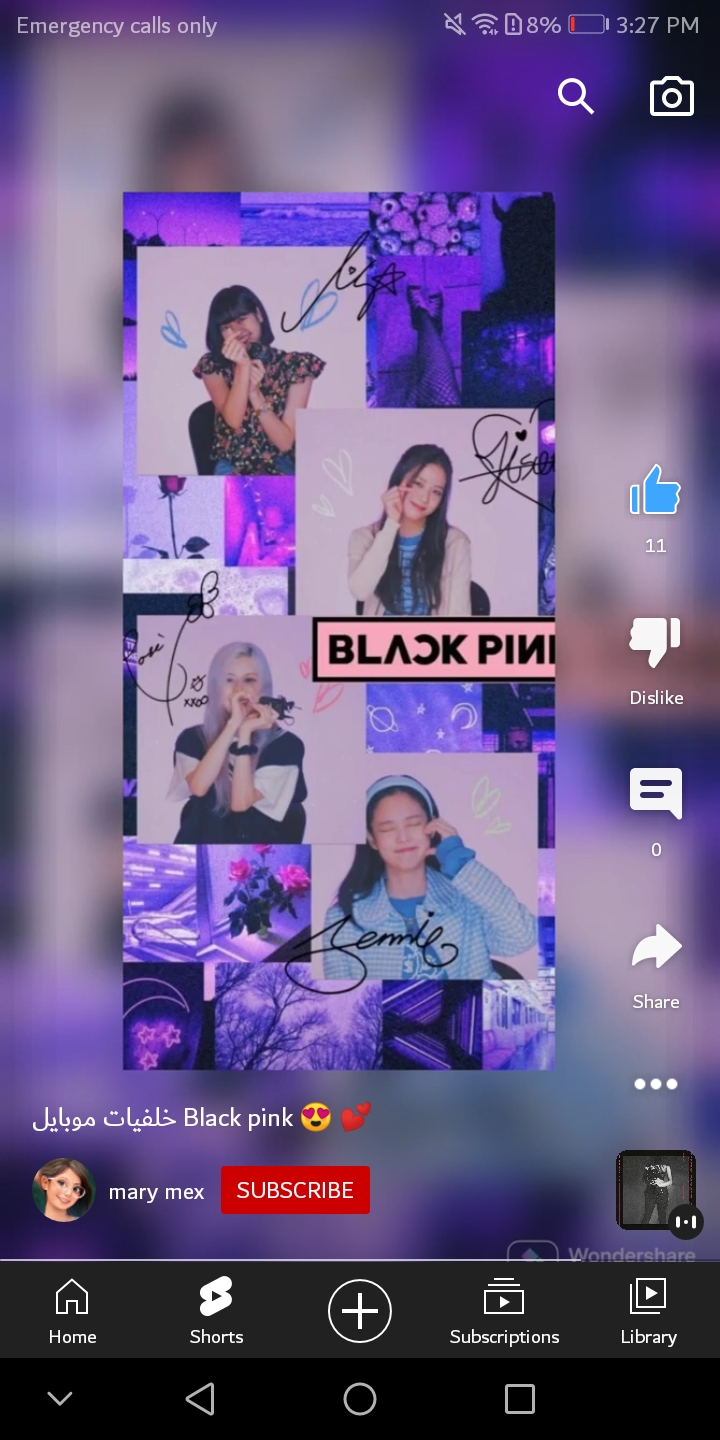Like this Black pink Short
The image size is (720, 1440).
coord(655,491)
